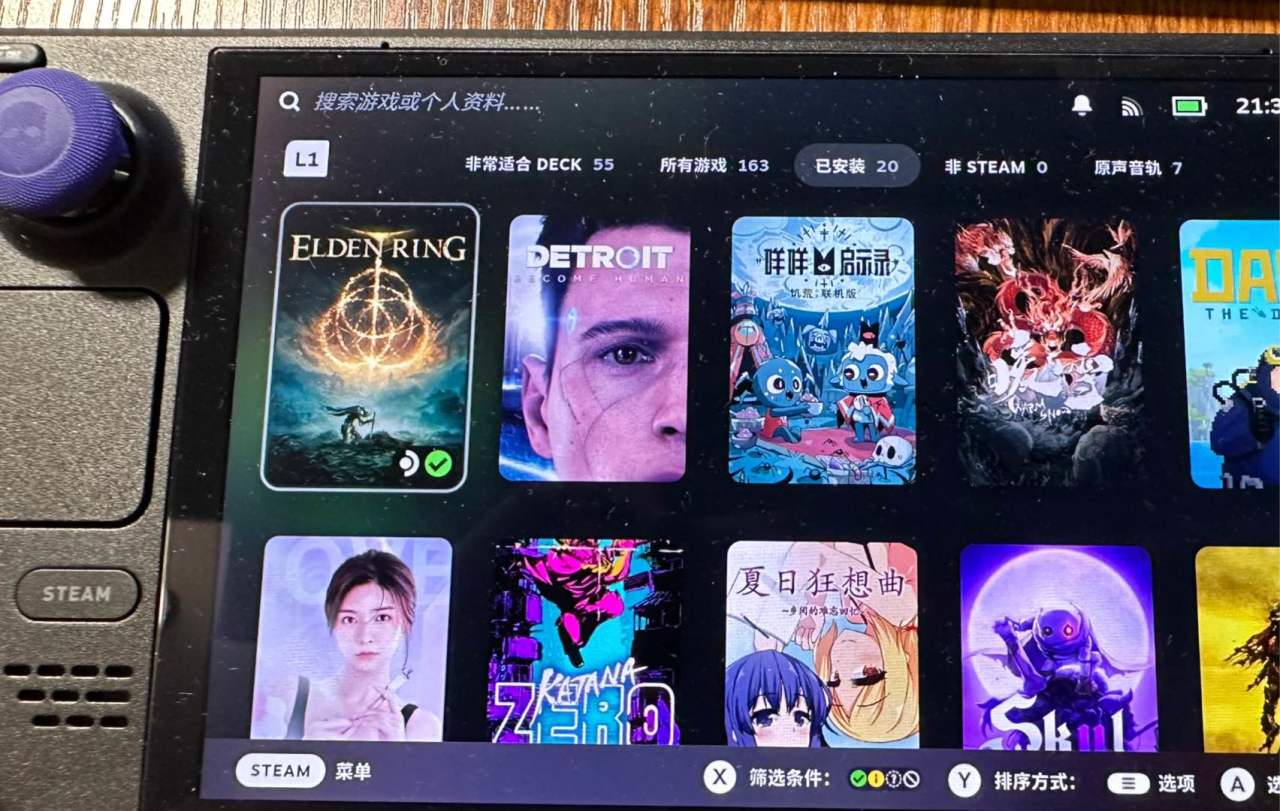Open the Elden Ring game tile
This screenshot has width=1280, height=811.
click(370, 347)
